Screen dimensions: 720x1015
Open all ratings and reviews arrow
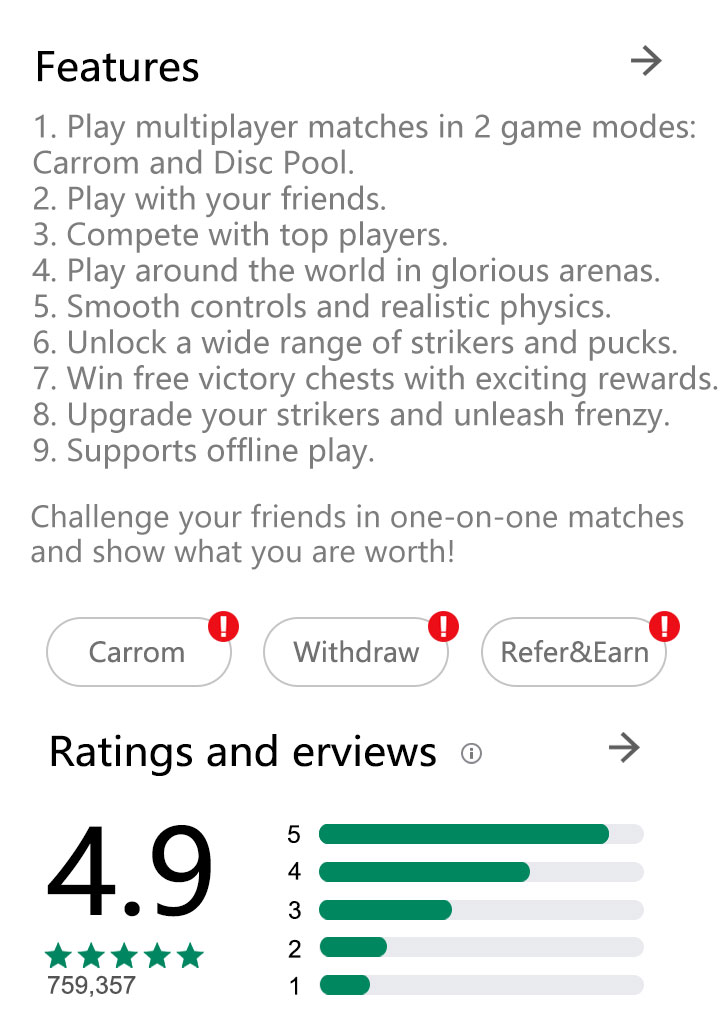(x=624, y=748)
